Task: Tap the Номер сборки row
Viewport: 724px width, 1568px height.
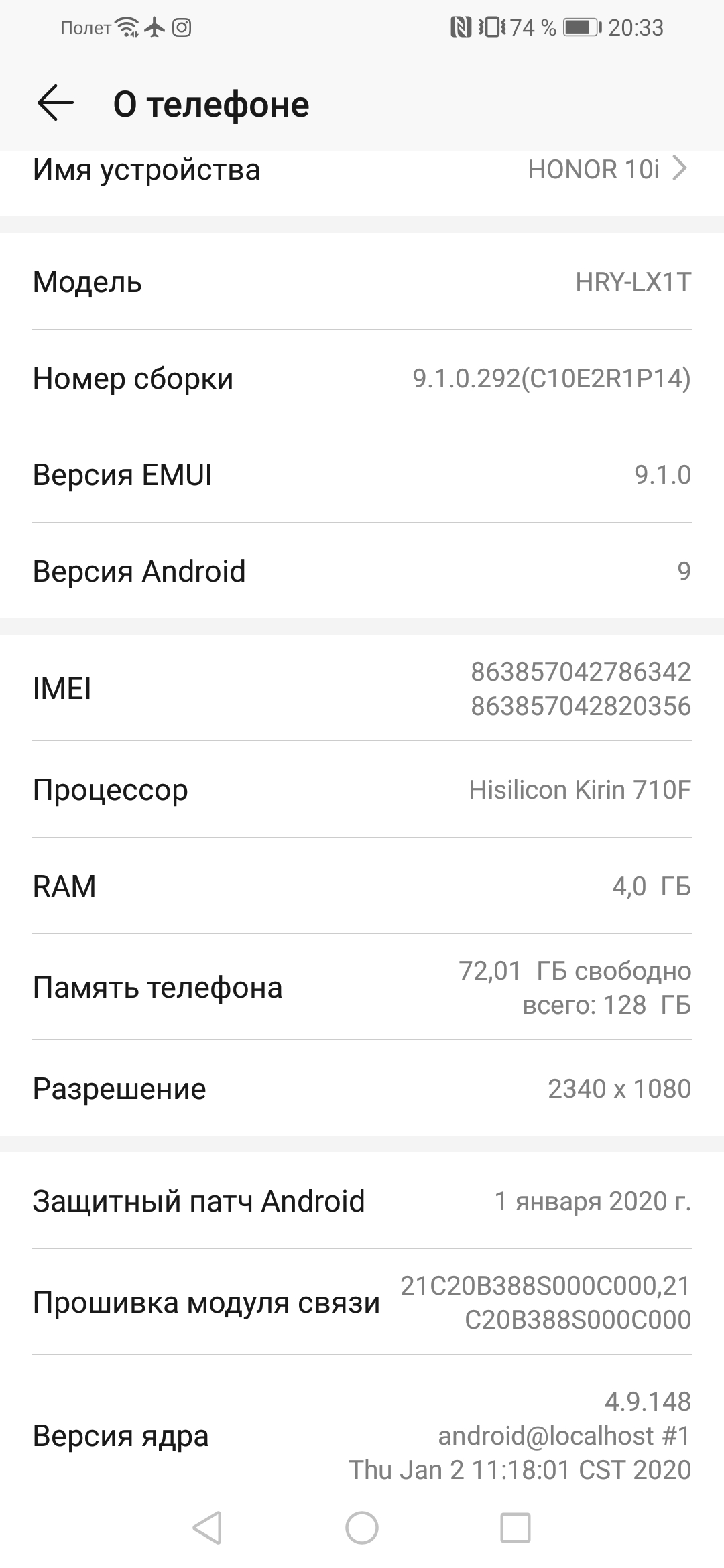Action: (362, 378)
